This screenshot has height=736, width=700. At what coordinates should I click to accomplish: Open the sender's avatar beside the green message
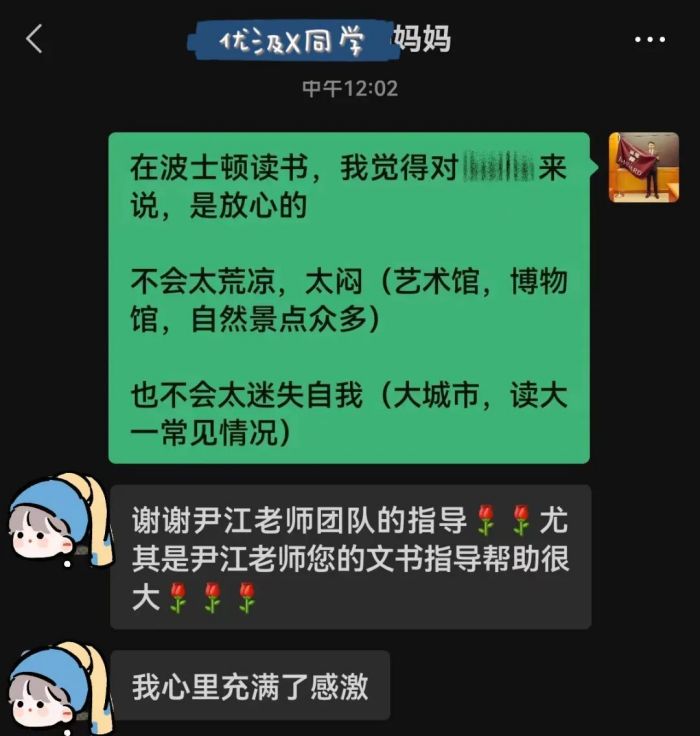click(643, 167)
